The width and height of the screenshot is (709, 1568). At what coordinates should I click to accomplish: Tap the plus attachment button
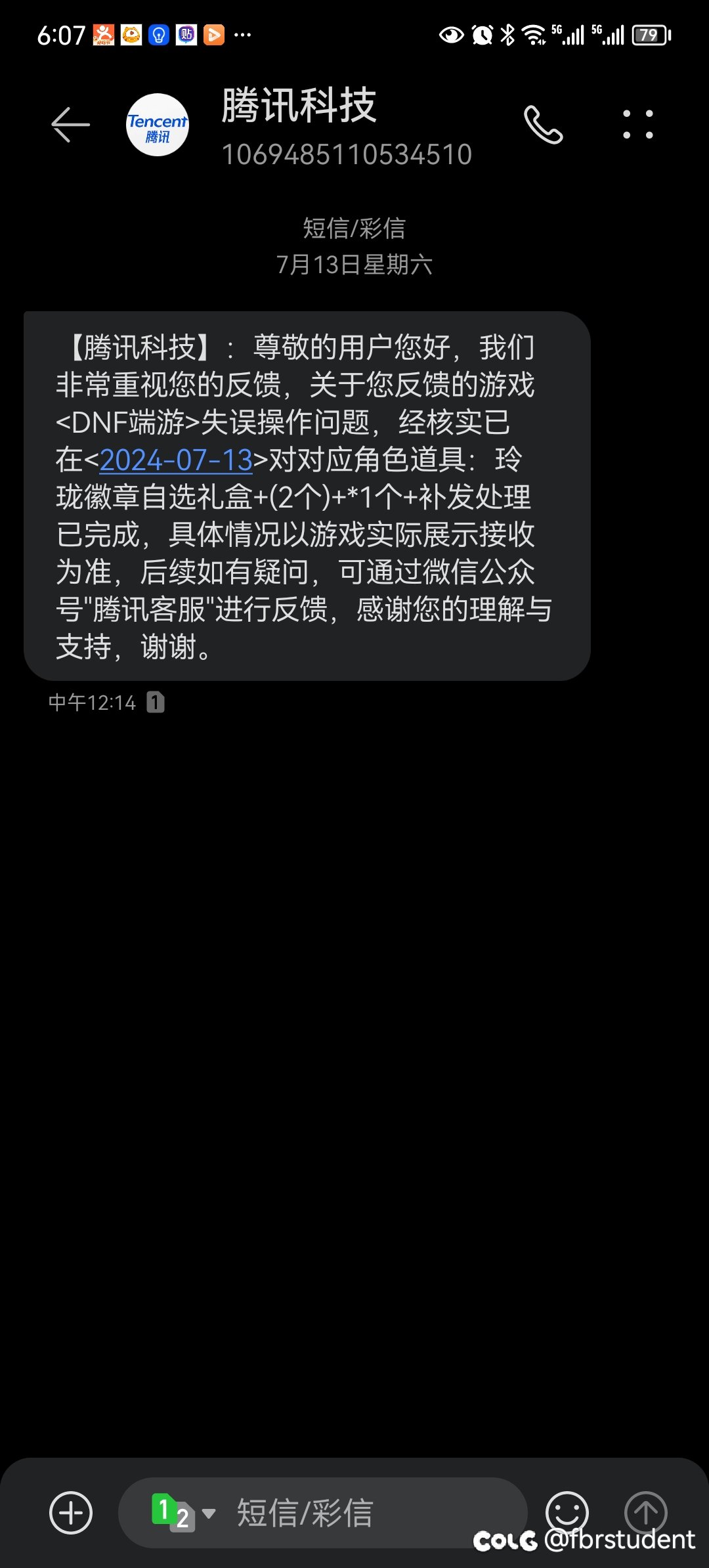point(71,1512)
